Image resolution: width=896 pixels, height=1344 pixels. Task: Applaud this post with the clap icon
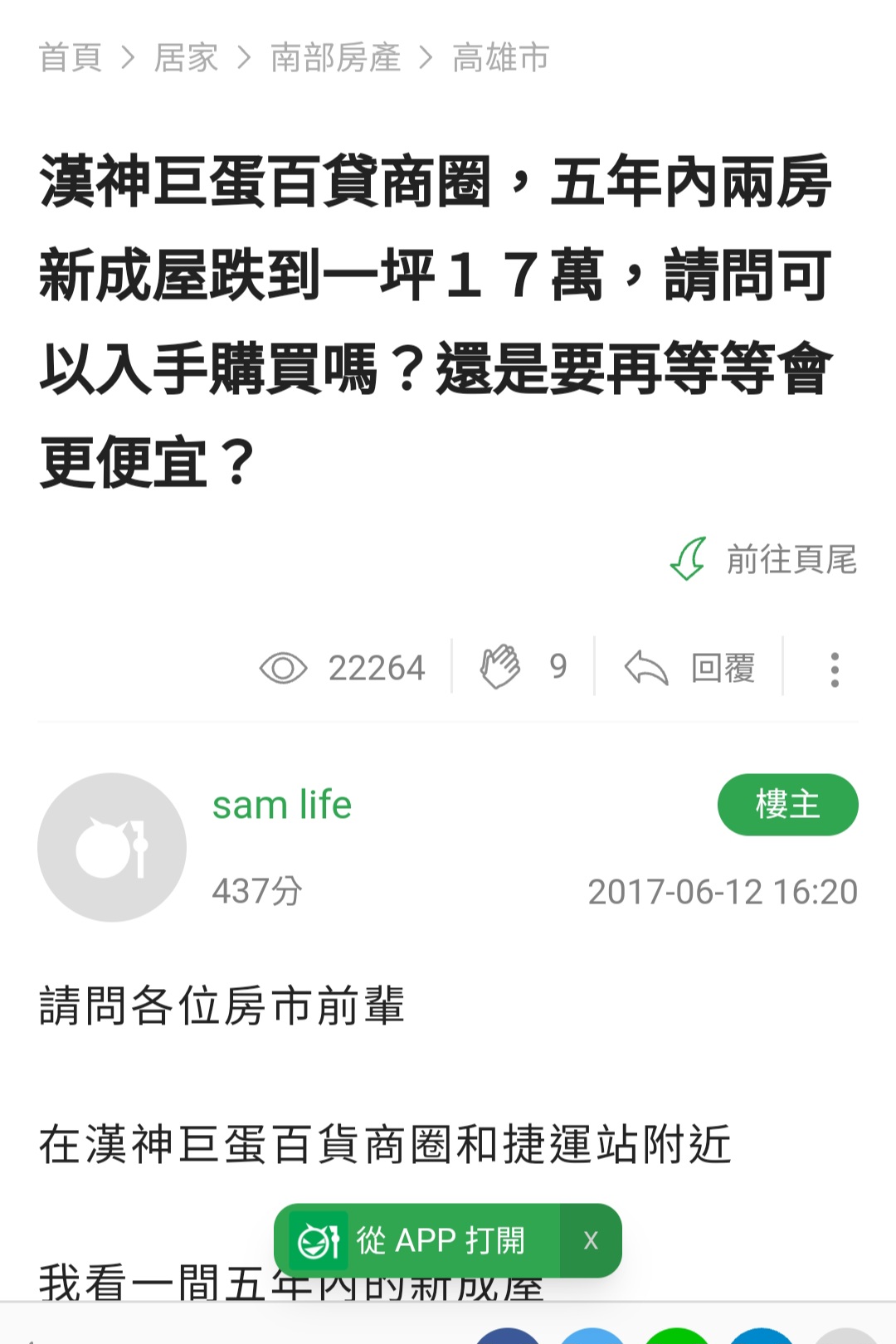tap(501, 667)
